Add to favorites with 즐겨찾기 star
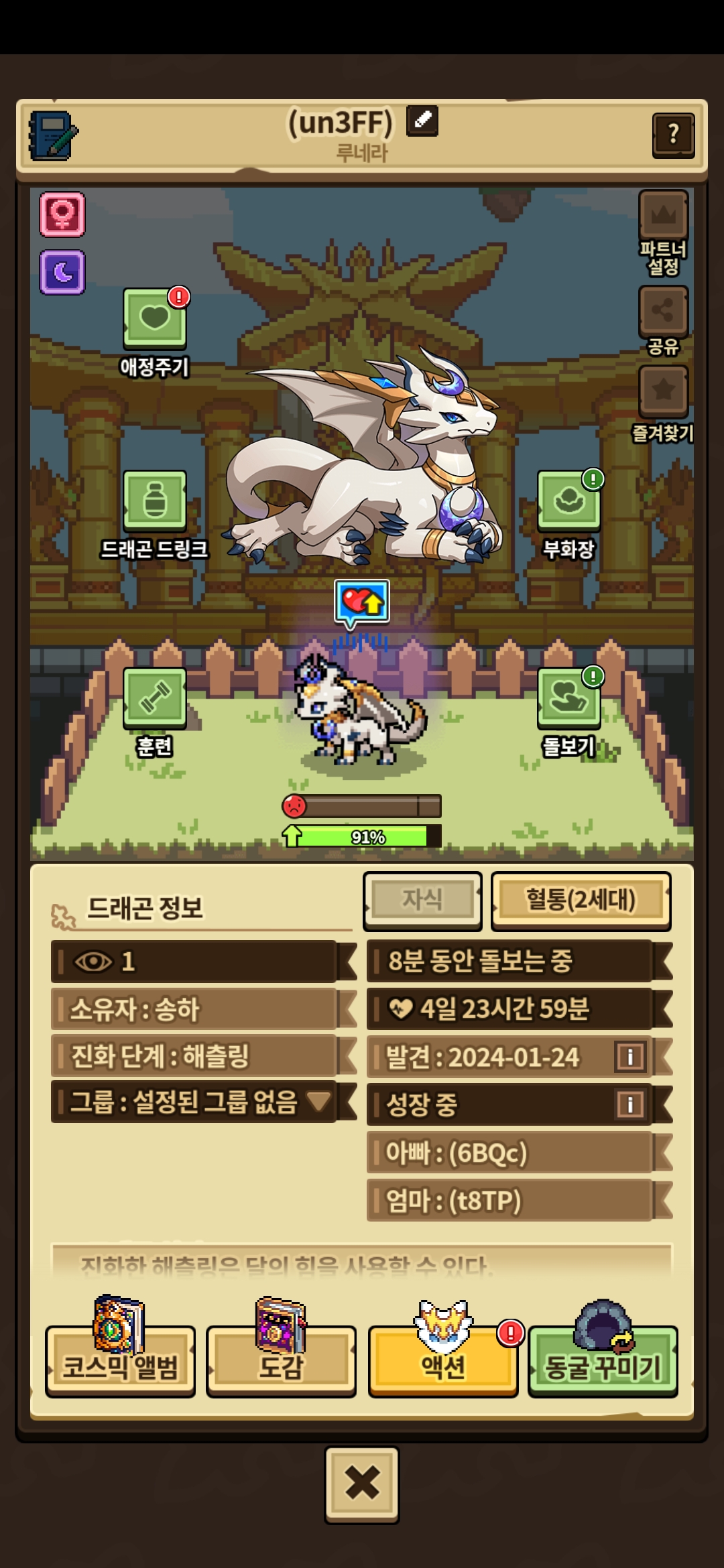Screen dimensions: 724x1568 [x=663, y=391]
